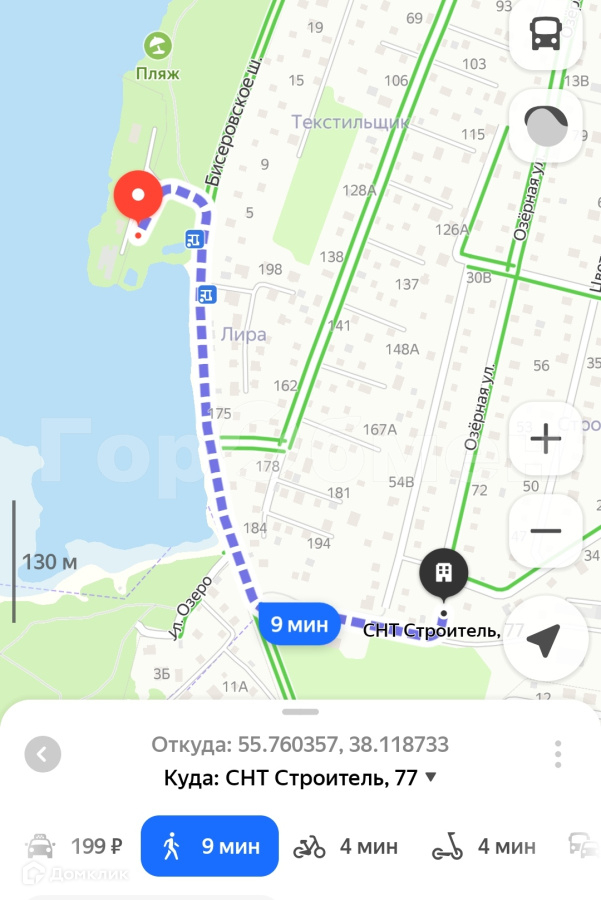601x900 pixels.
Task: Zoom in the map with plus
Action: (545, 439)
